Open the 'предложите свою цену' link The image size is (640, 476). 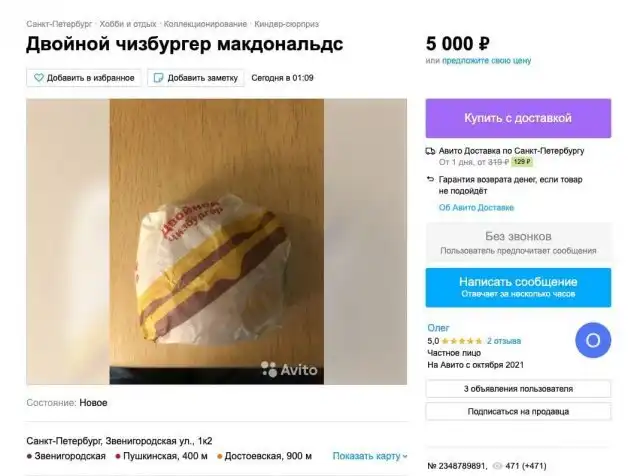click(487, 61)
